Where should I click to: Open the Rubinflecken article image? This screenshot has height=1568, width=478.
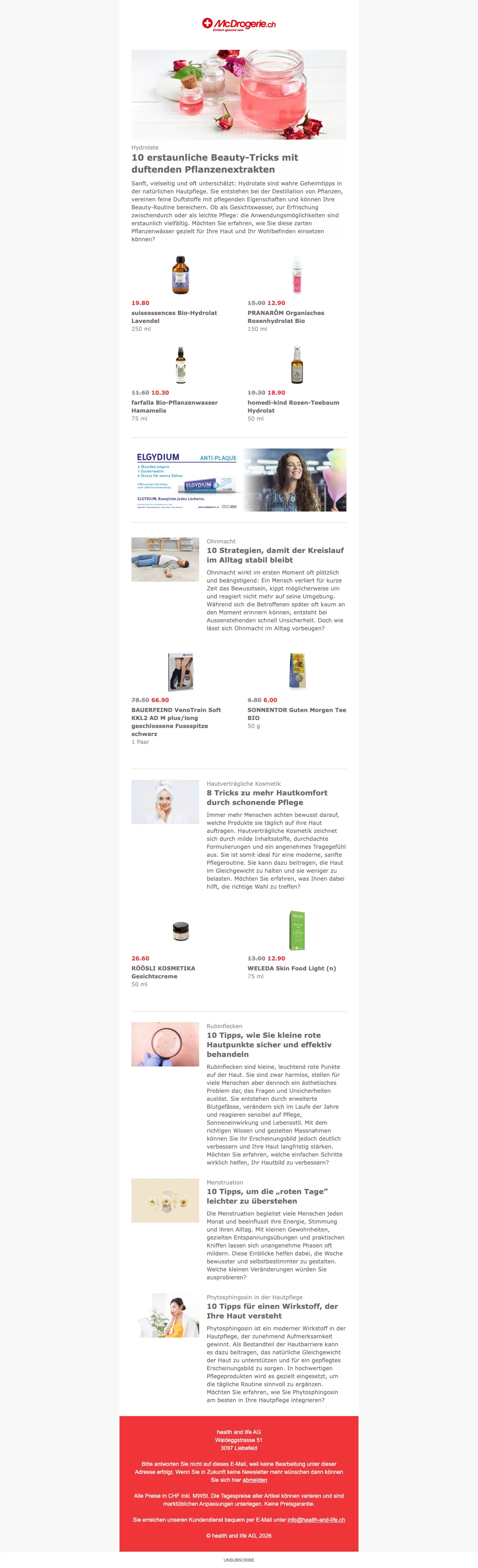[165, 1044]
